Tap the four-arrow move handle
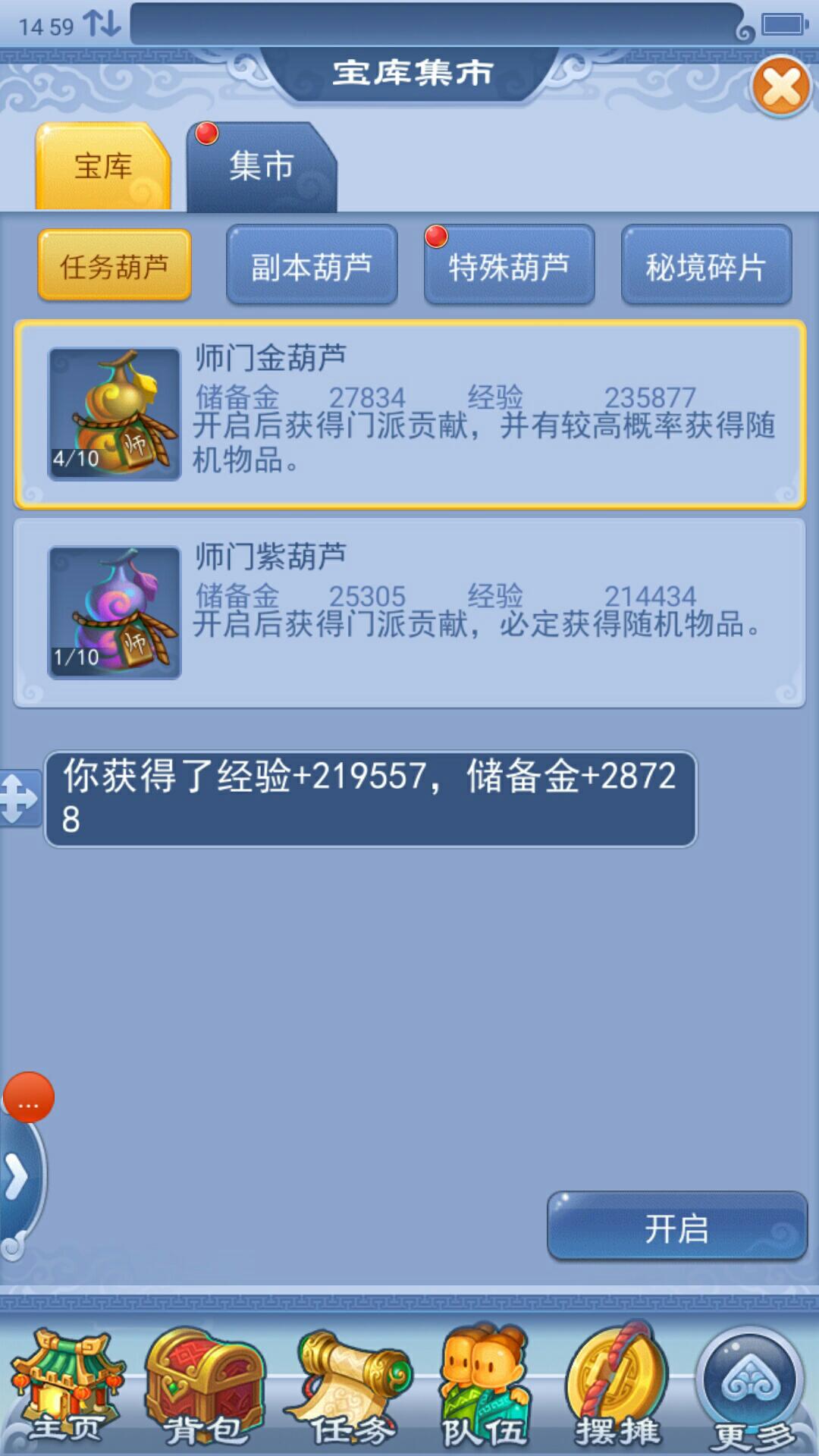This screenshot has height=1456, width=819. coord(18,798)
